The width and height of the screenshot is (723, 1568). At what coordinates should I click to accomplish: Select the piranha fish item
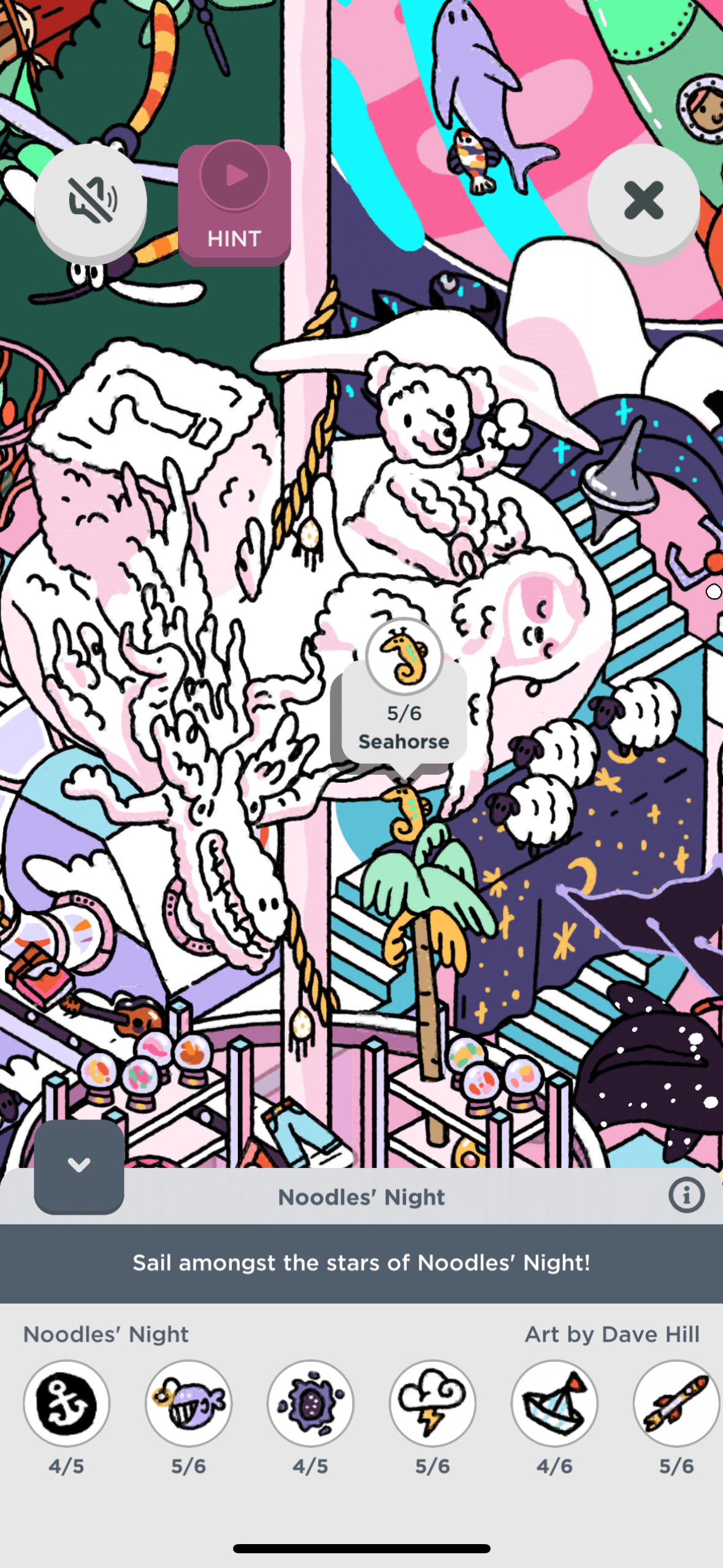(x=188, y=1403)
